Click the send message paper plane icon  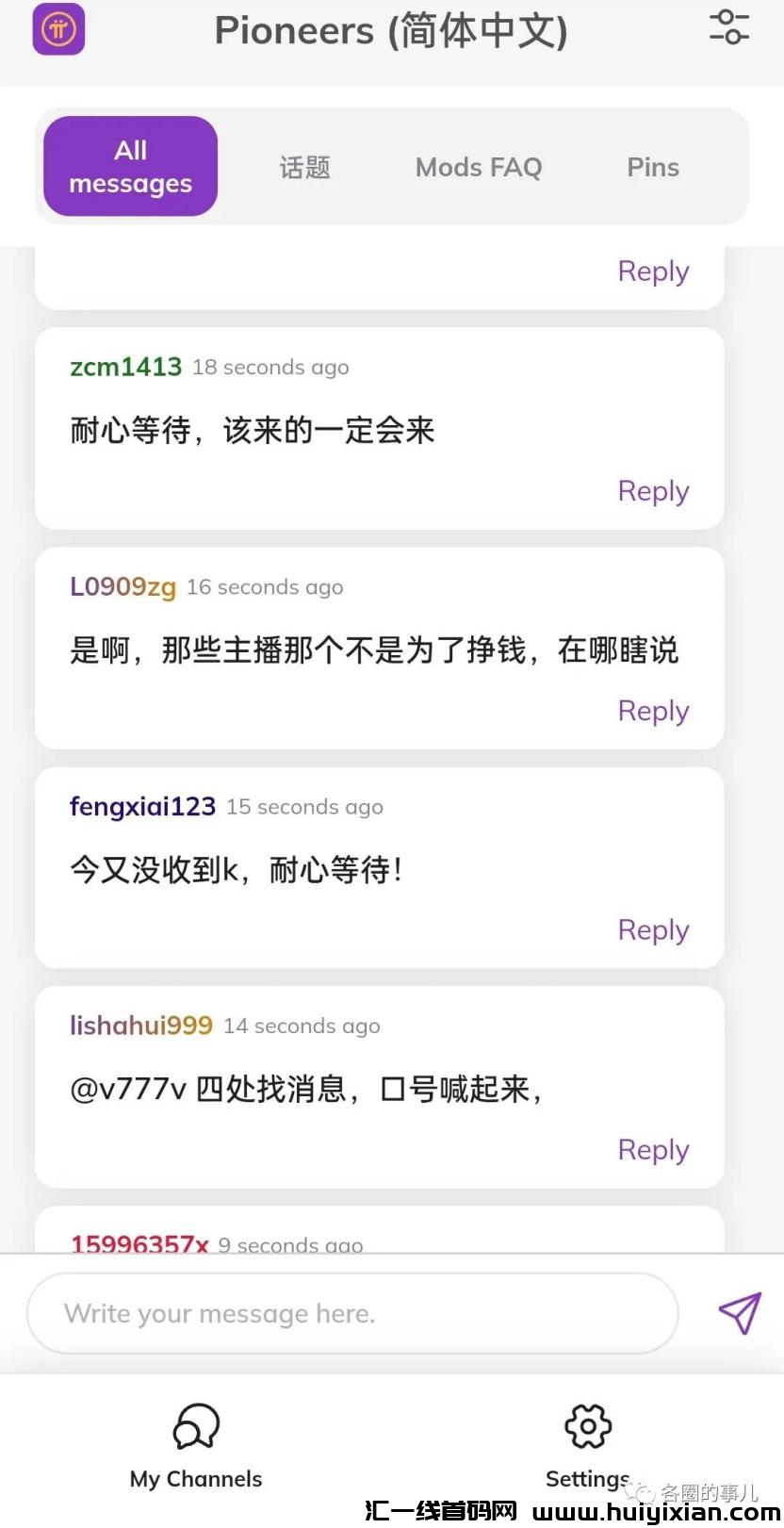tap(740, 1311)
